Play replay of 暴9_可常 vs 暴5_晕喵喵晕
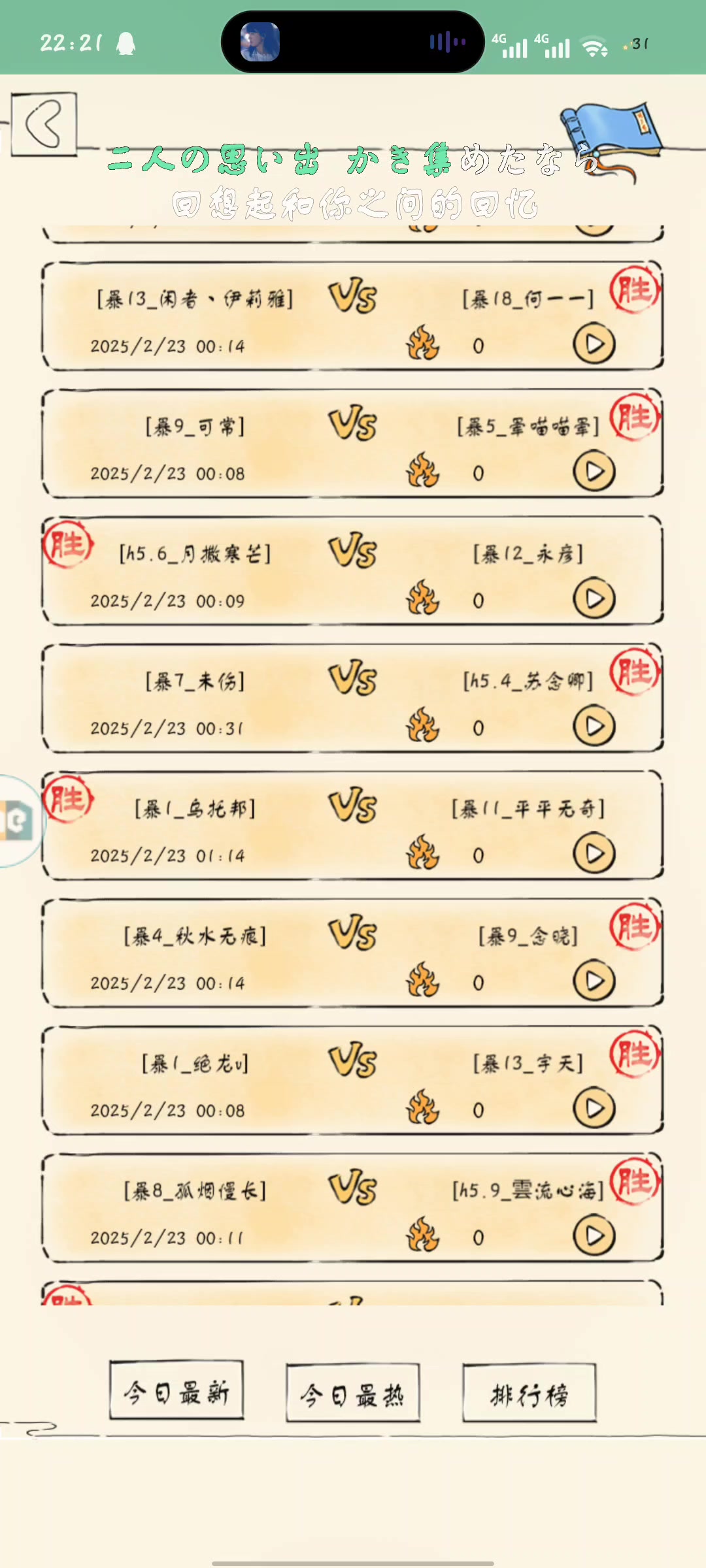This screenshot has width=706, height=1568. 594,472
